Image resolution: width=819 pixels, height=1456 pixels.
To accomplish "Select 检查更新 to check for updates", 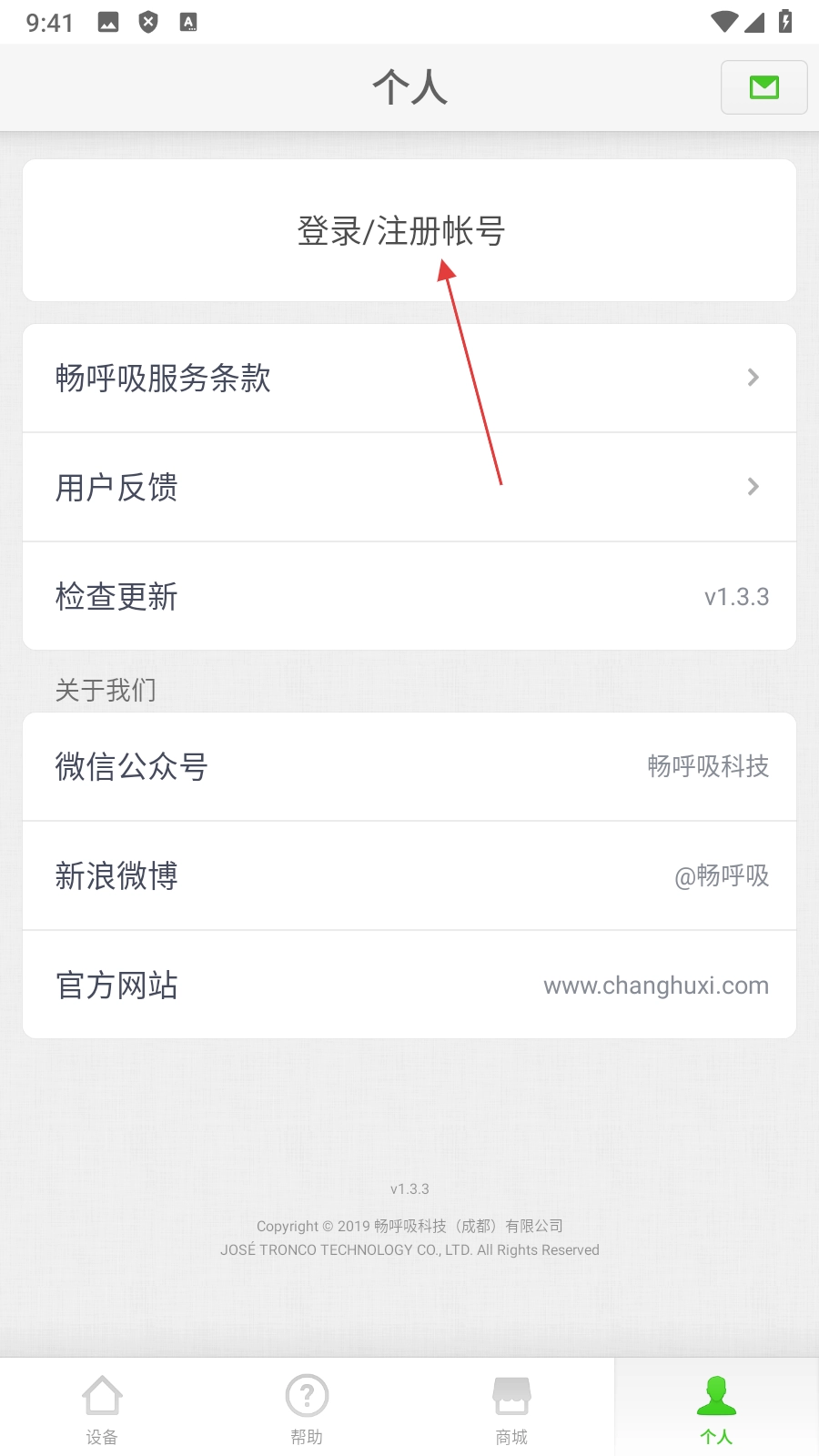I will (409, 596).
